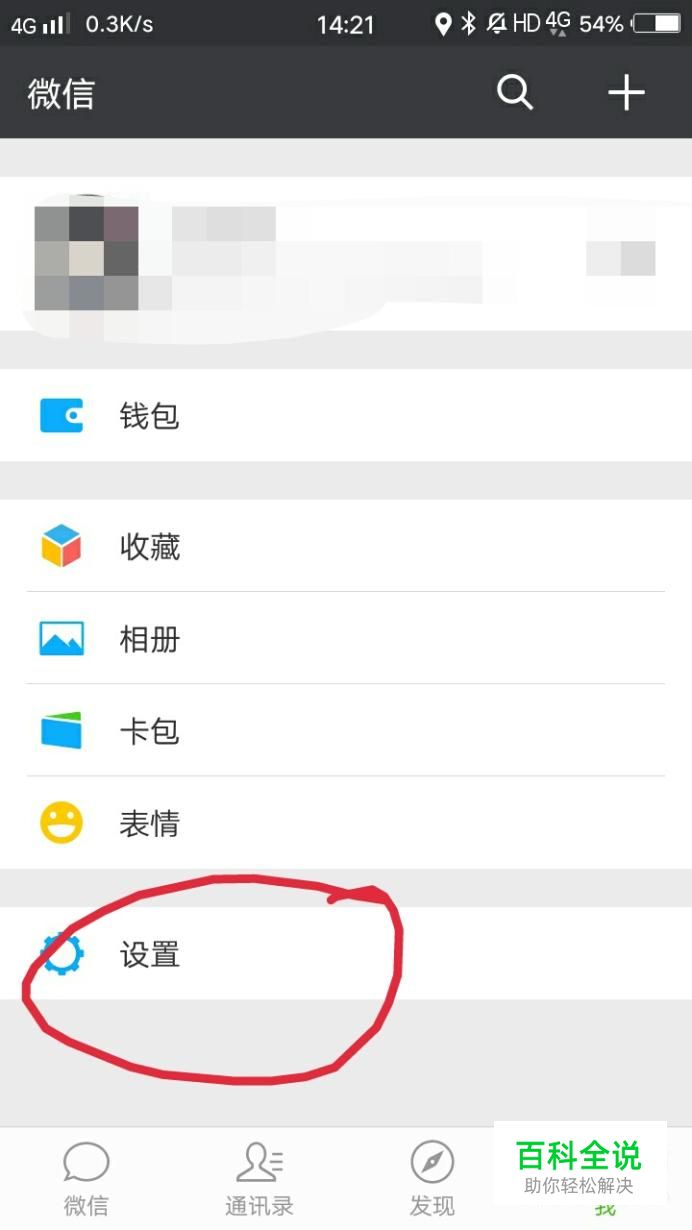This screenshot has width=692, height=1230.
Task: Open the WeChat search icon
Action: (x=515, y=93)
